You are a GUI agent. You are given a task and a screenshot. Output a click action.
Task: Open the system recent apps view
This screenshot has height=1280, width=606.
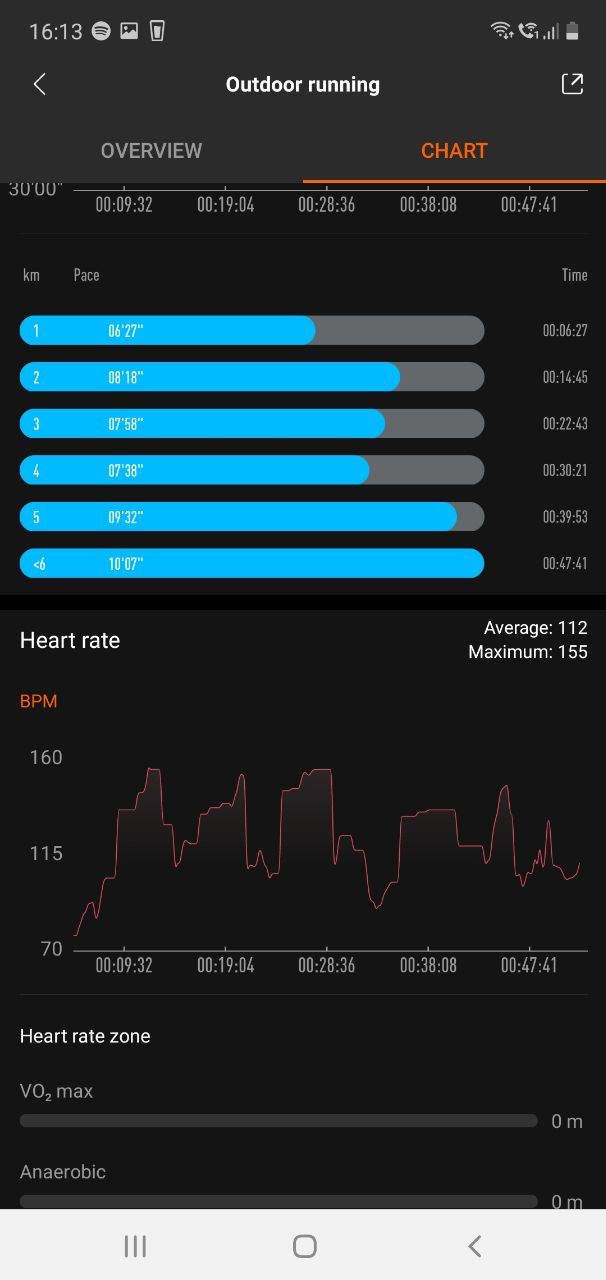tap(135, 1245)
